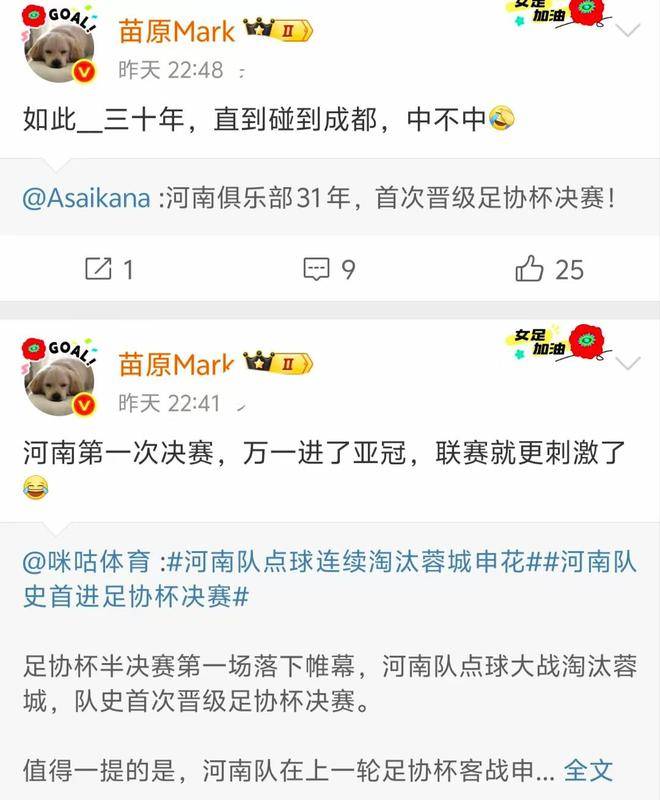Expand the options chevron on the 22:48 post

[x=628, y=30]
